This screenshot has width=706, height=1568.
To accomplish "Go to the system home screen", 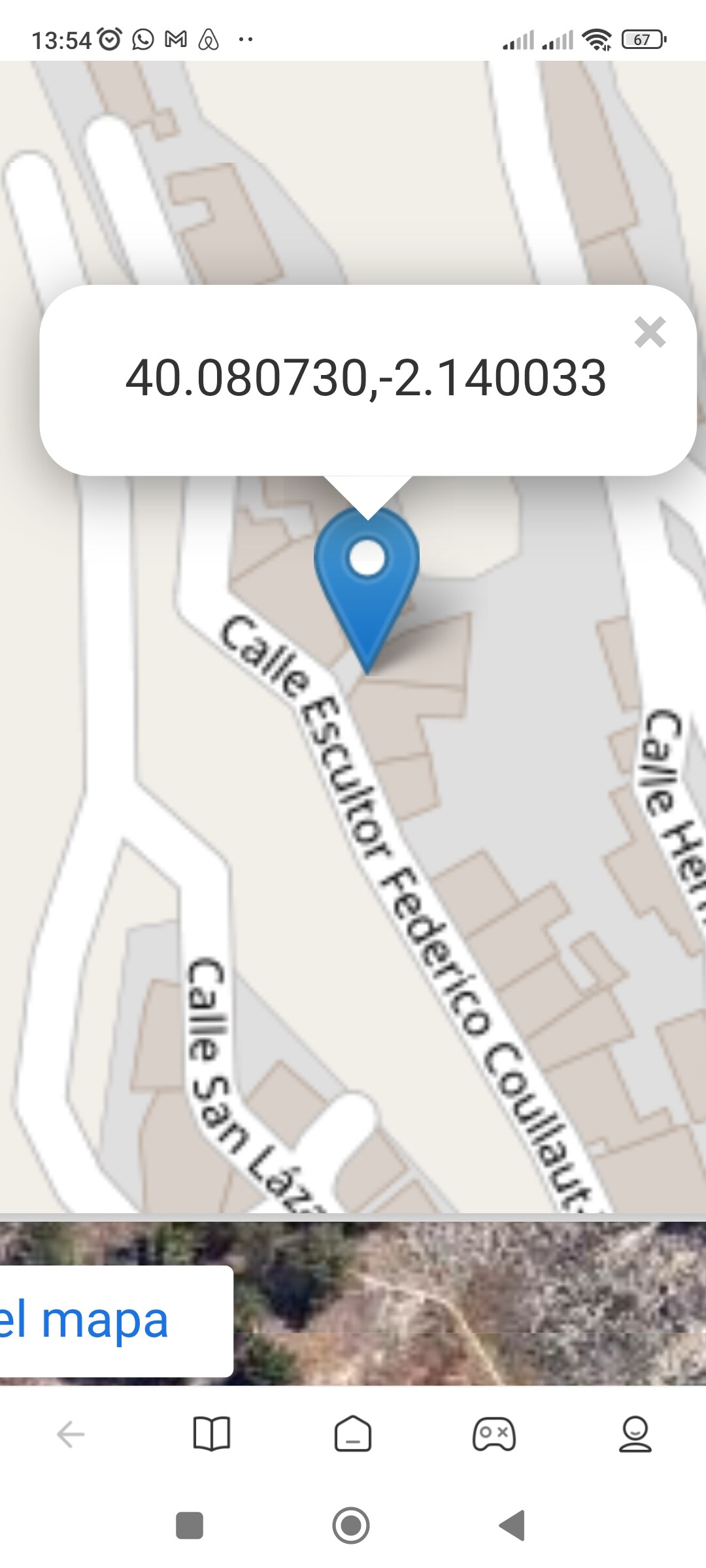I will pyautogui.click(x=351, y=1526).
